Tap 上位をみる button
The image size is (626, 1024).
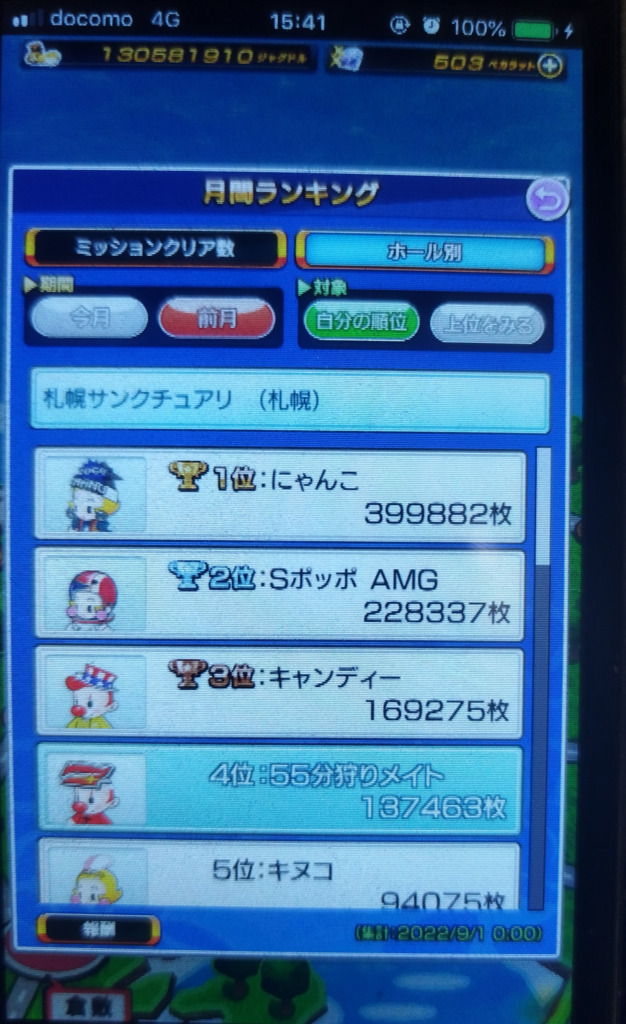487,324
